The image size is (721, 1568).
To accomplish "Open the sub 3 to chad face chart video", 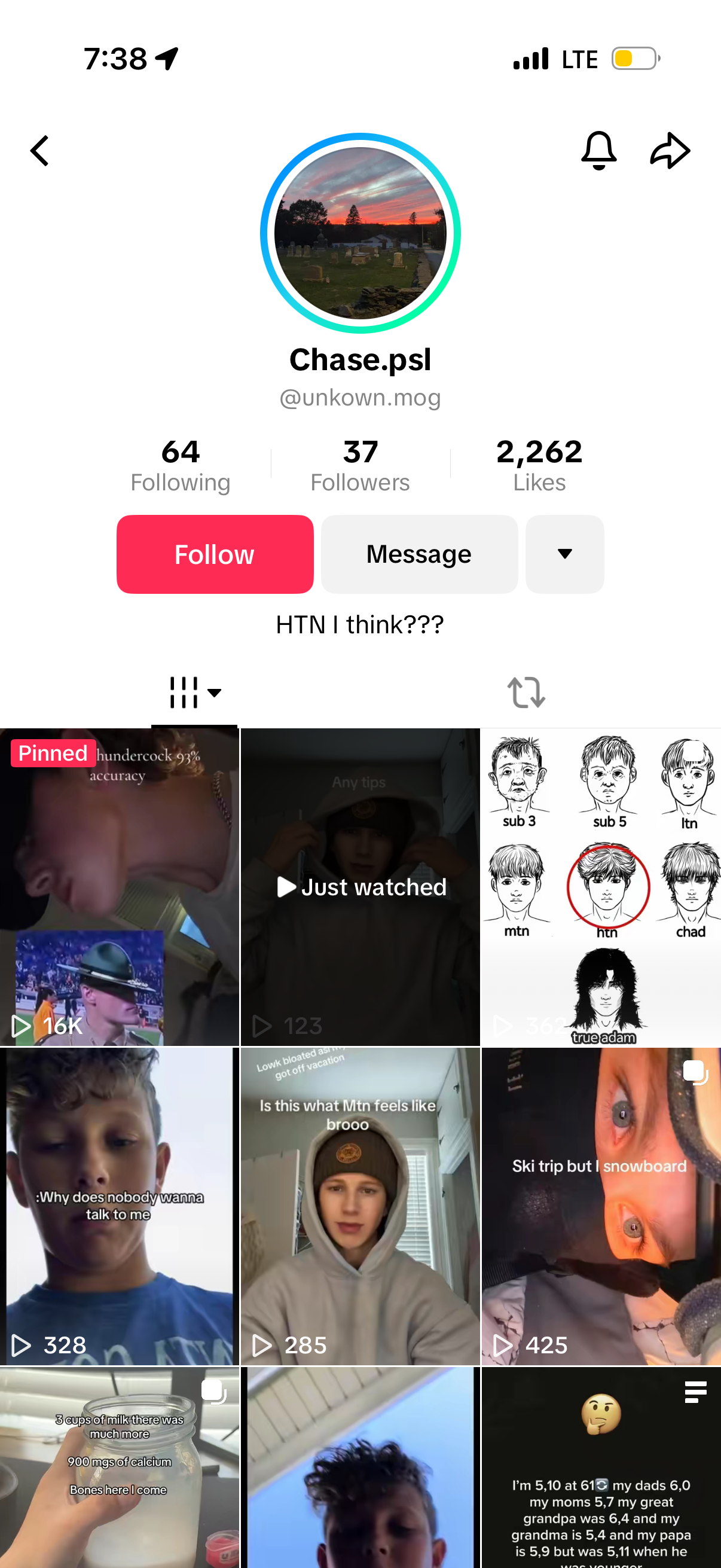I will pos(601,886).
